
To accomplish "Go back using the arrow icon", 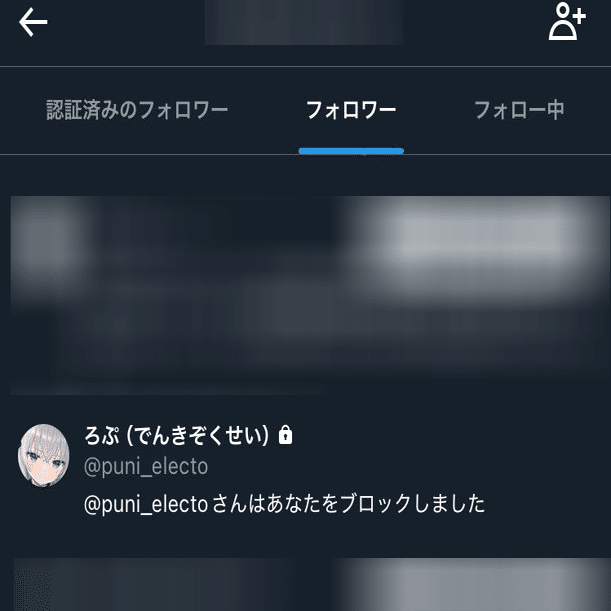I will pyautogui.click(x=33, y=23).
